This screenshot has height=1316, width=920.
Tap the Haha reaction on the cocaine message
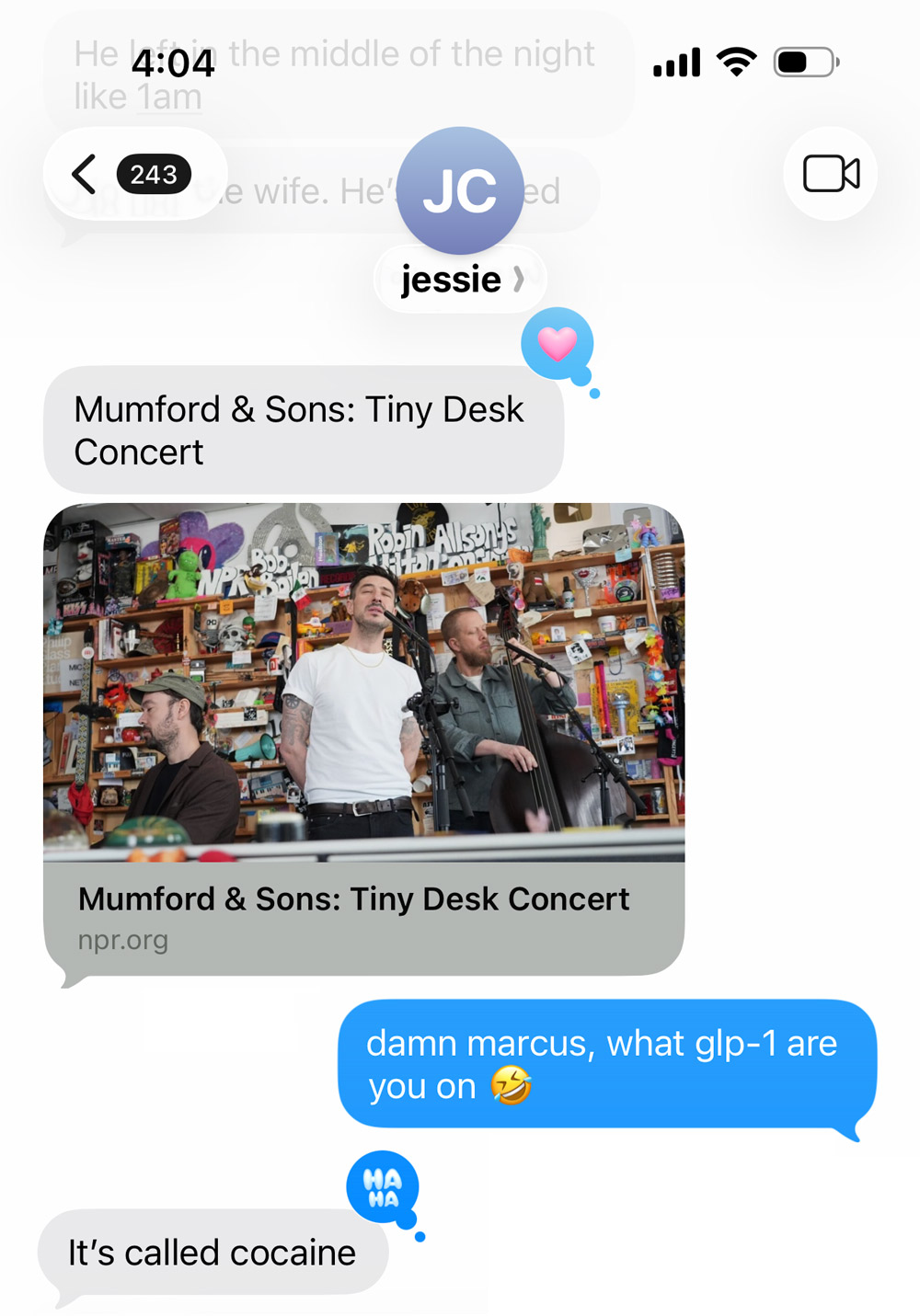tap(382, 1187)
